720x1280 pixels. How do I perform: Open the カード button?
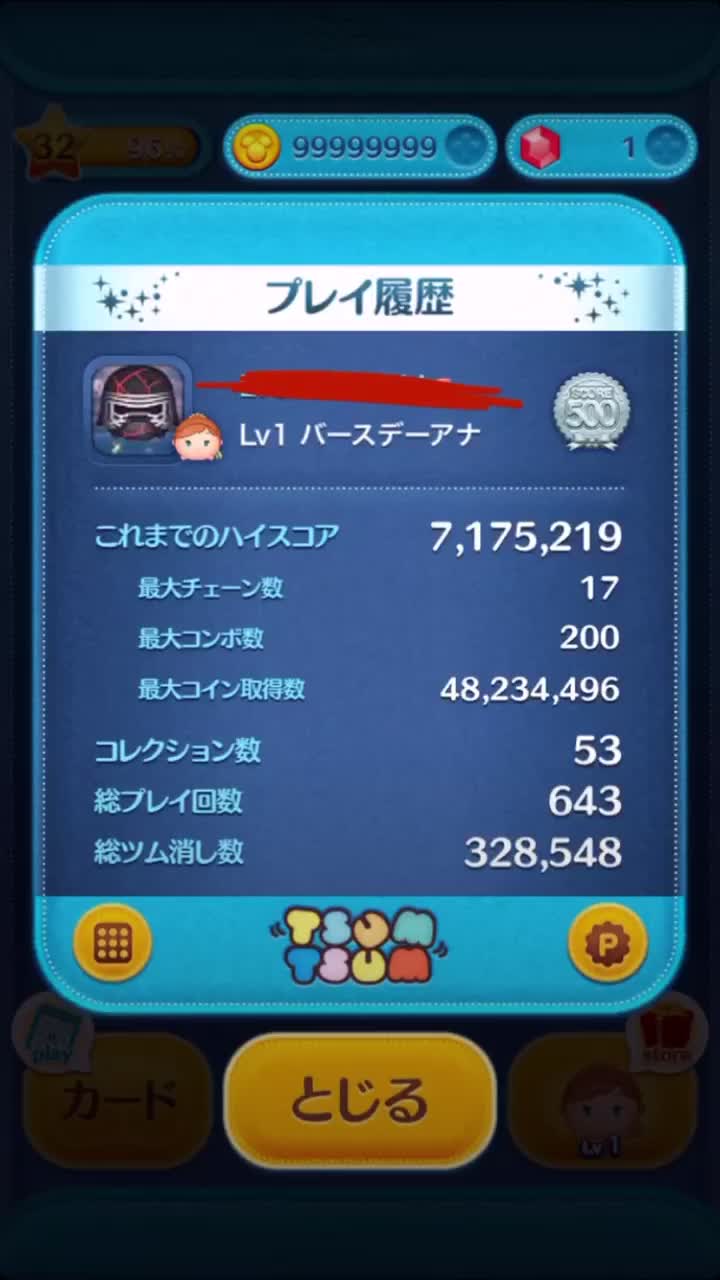(x=118, y=1102)
